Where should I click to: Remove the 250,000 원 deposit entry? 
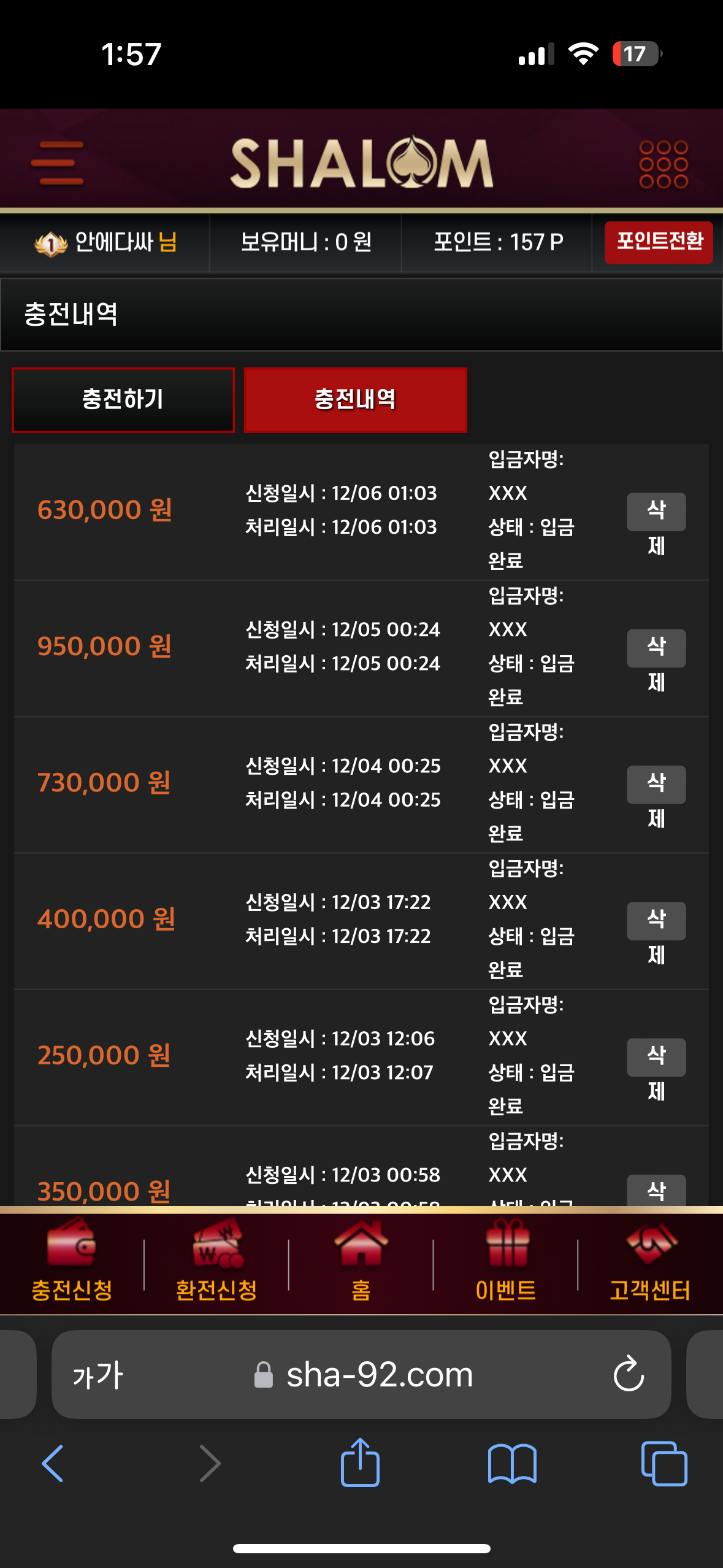coord(656,1057)
